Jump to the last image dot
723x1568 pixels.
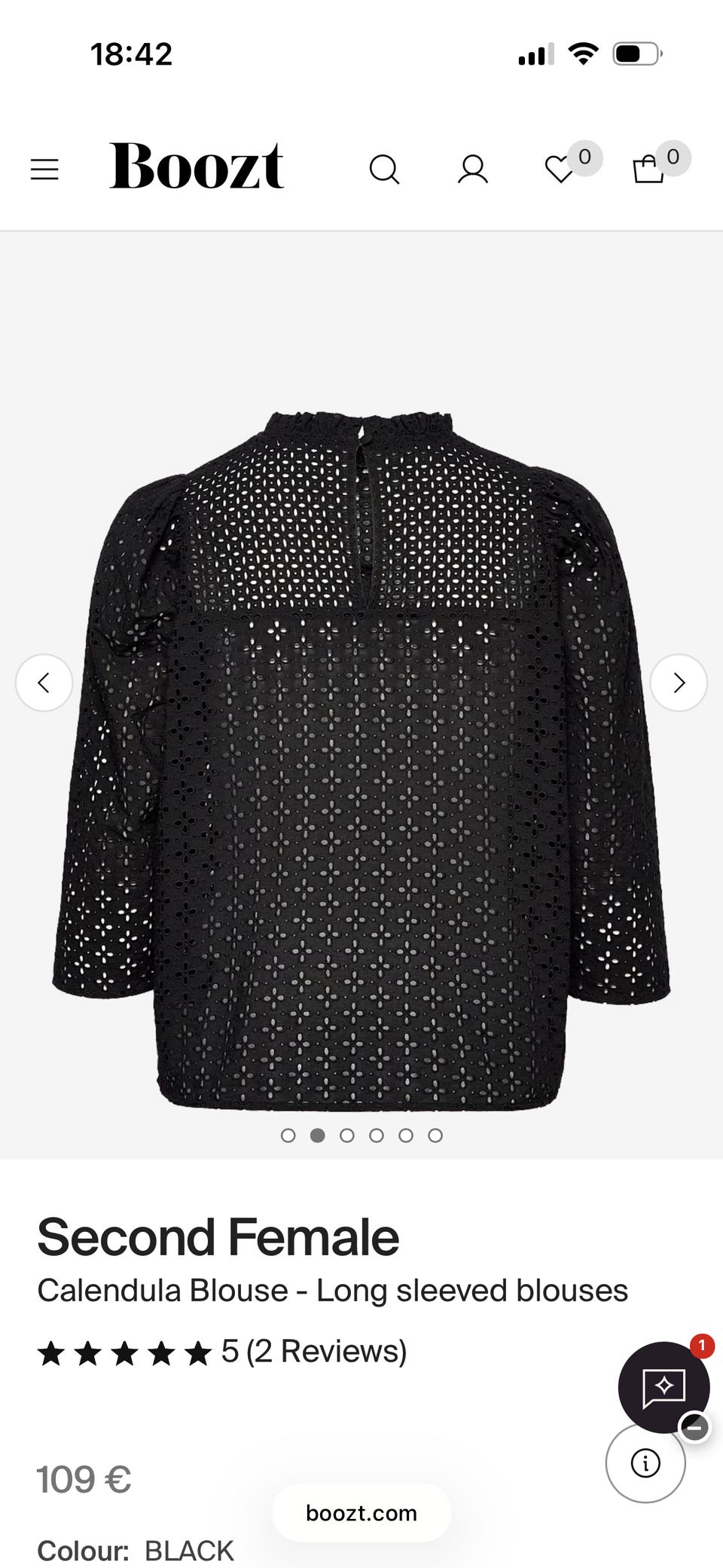[435, 1136]
